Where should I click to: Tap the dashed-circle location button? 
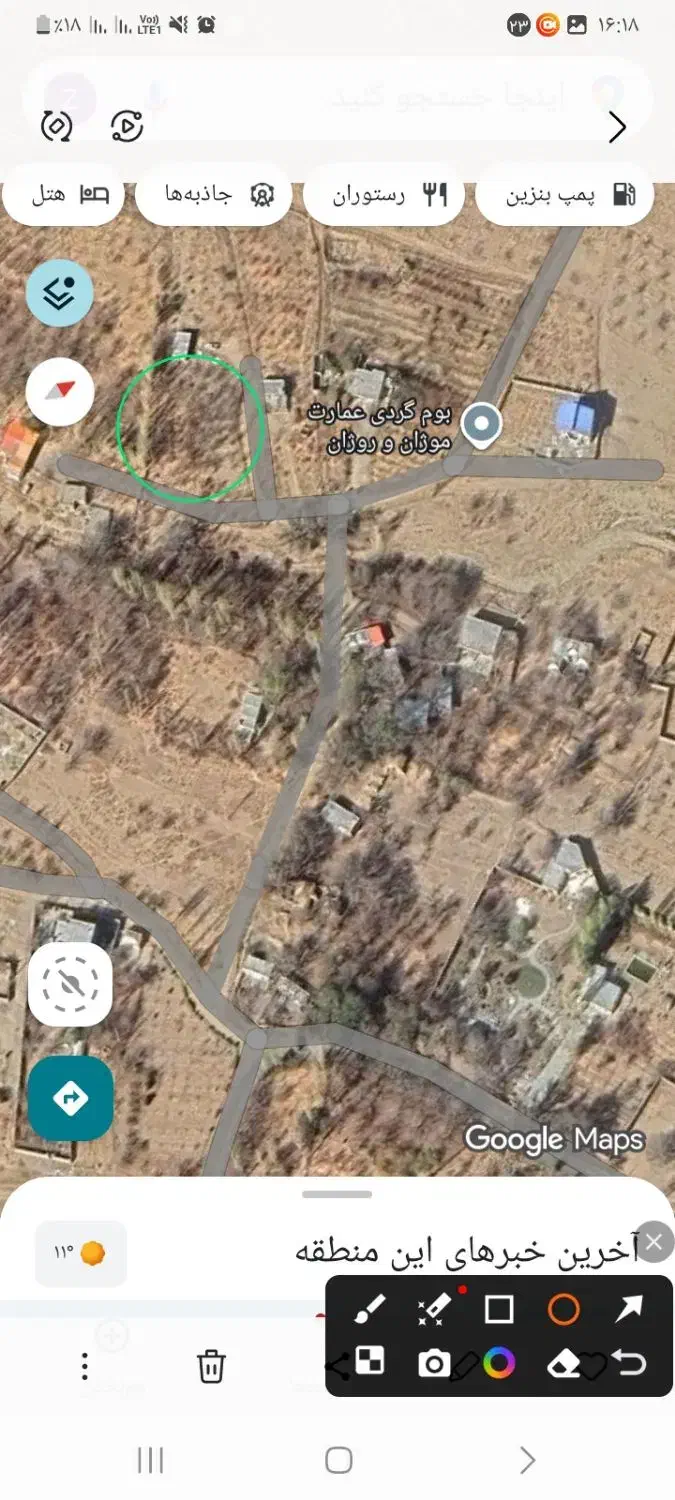(x=70, y=984)
